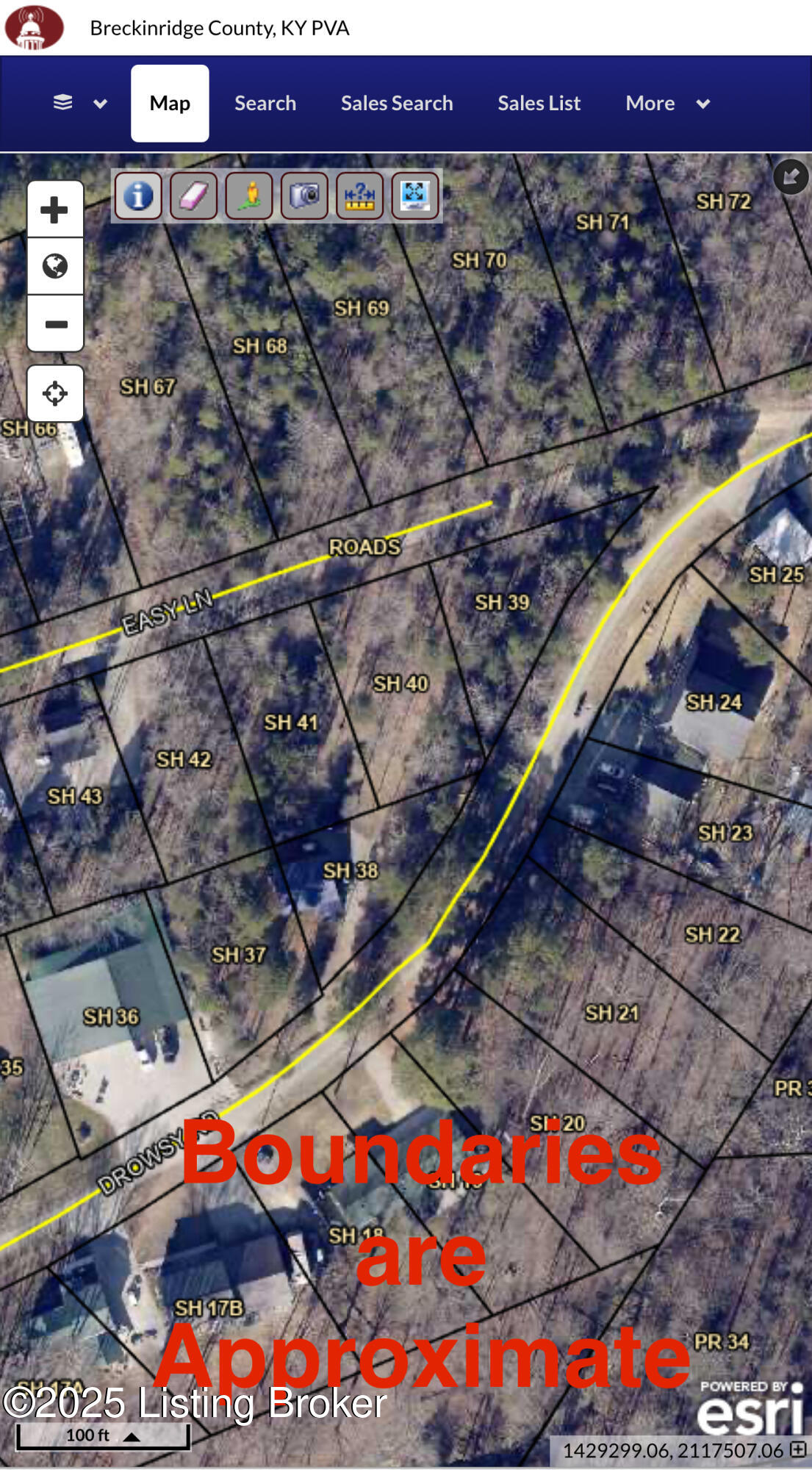Screen dimensions: 812x1470
Task: Activate the identify info tool
Action: click(138, 196)
